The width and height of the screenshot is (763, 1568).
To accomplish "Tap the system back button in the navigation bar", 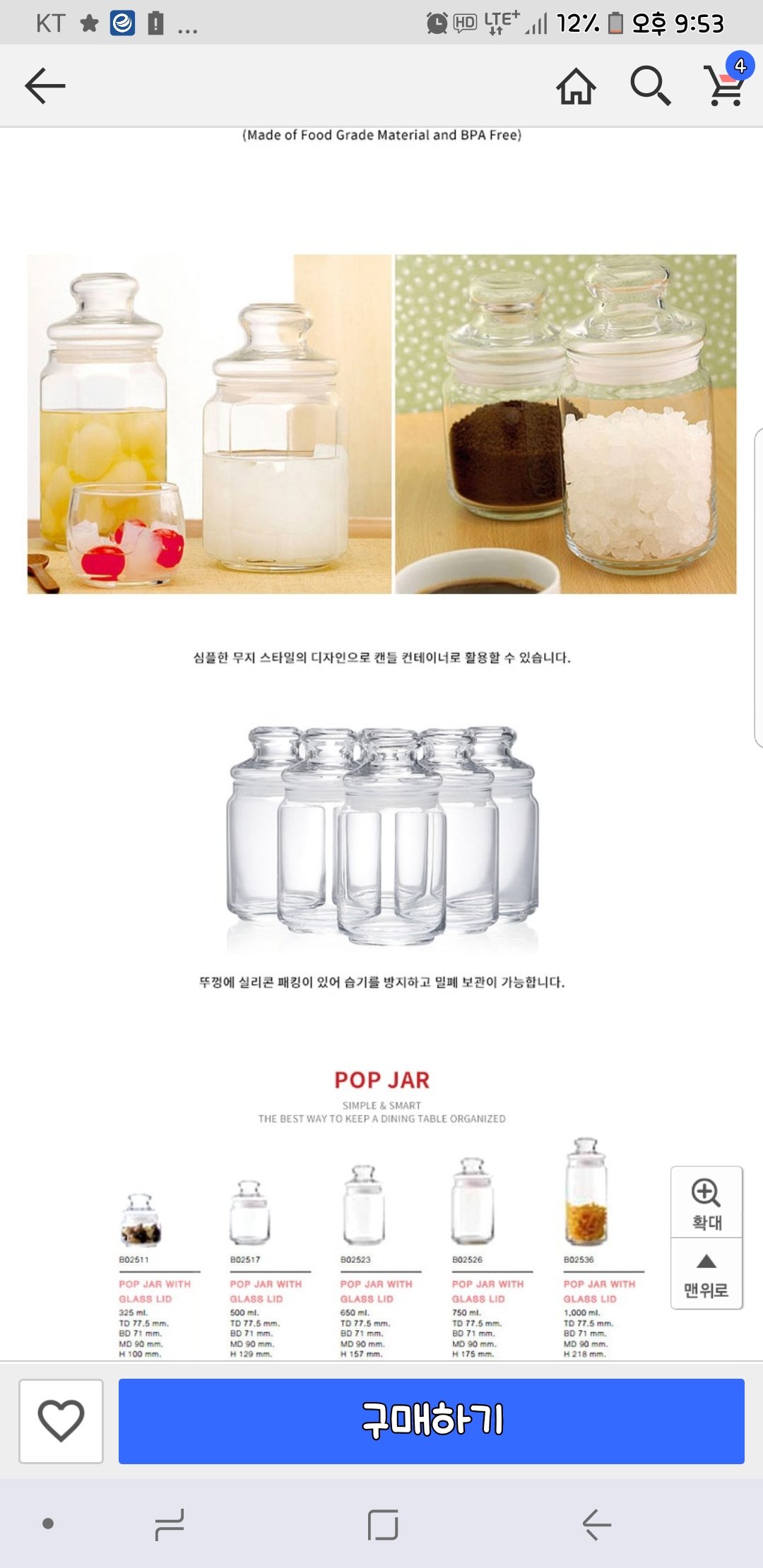I will [596, 1524].
